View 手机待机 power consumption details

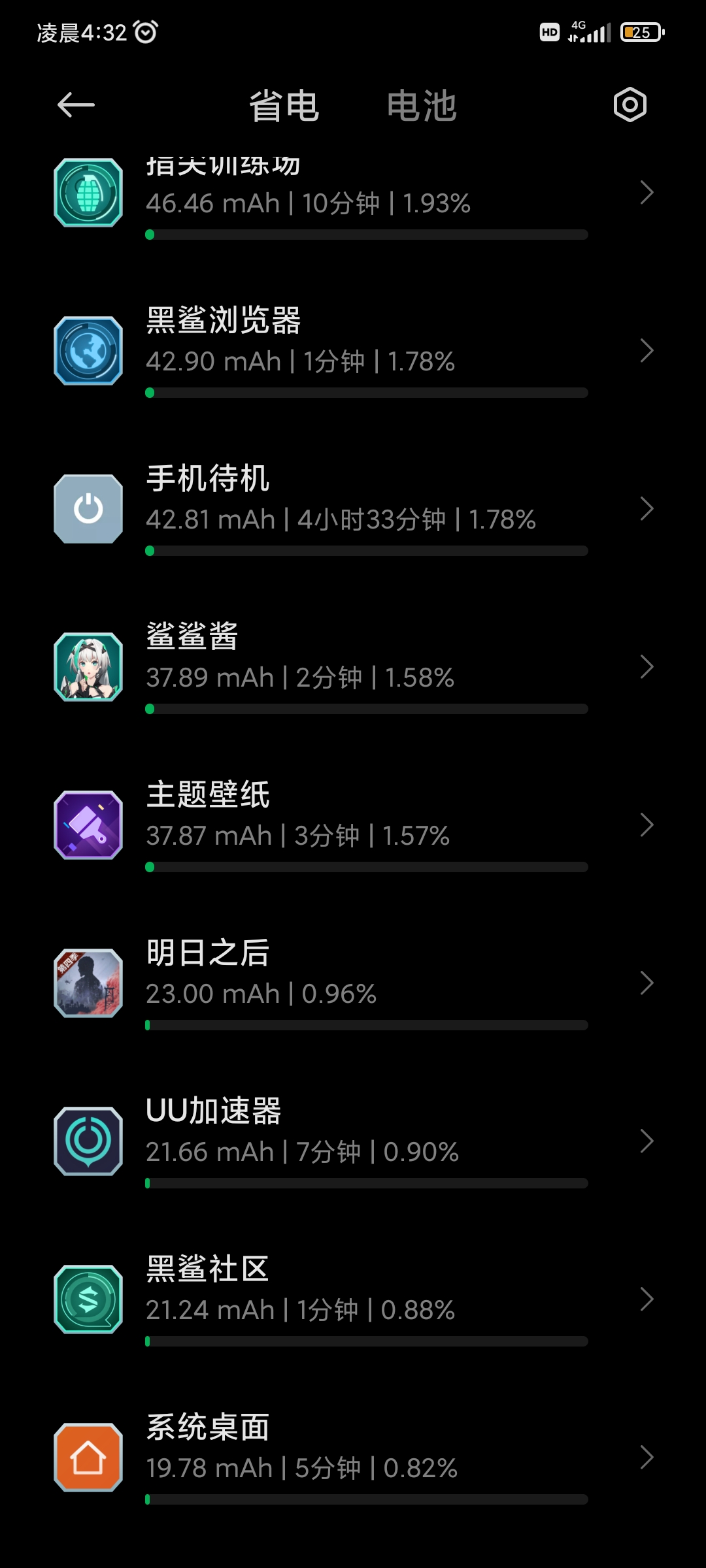click(x=353, y=510)
